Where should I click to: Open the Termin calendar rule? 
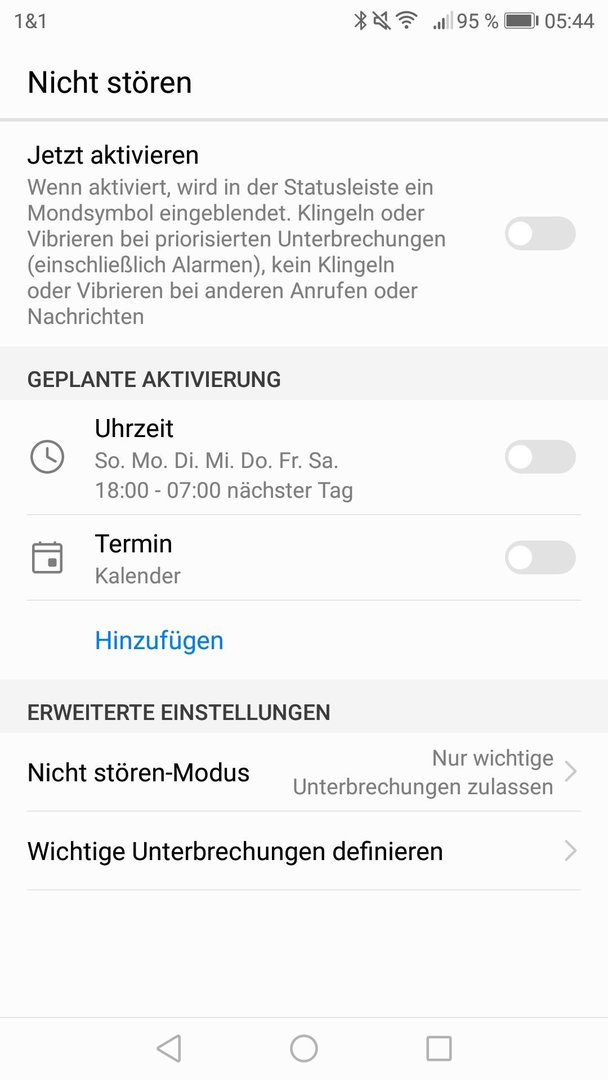point(262,558)
